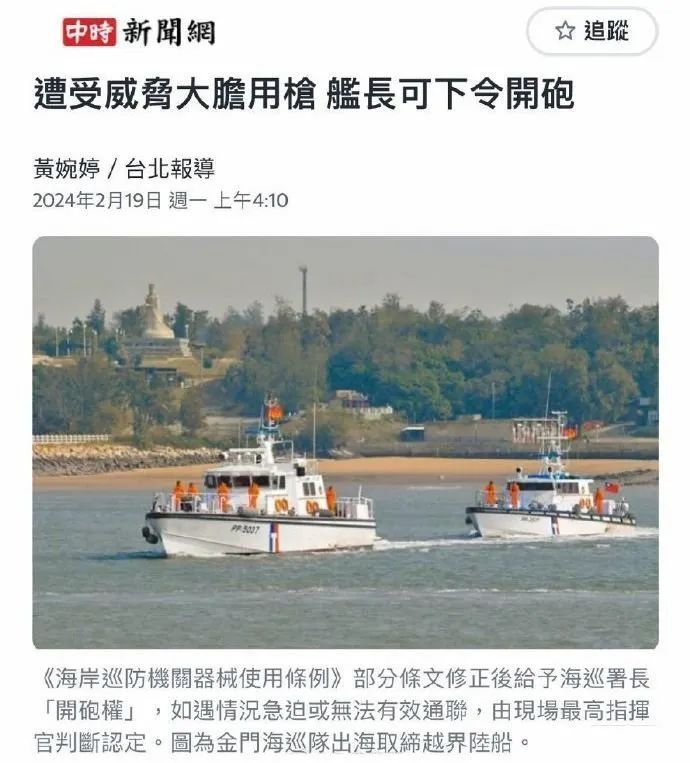Follow the 中時新聞網 publisher with 追蹤
690x763 pixels.
pos(592,32)
